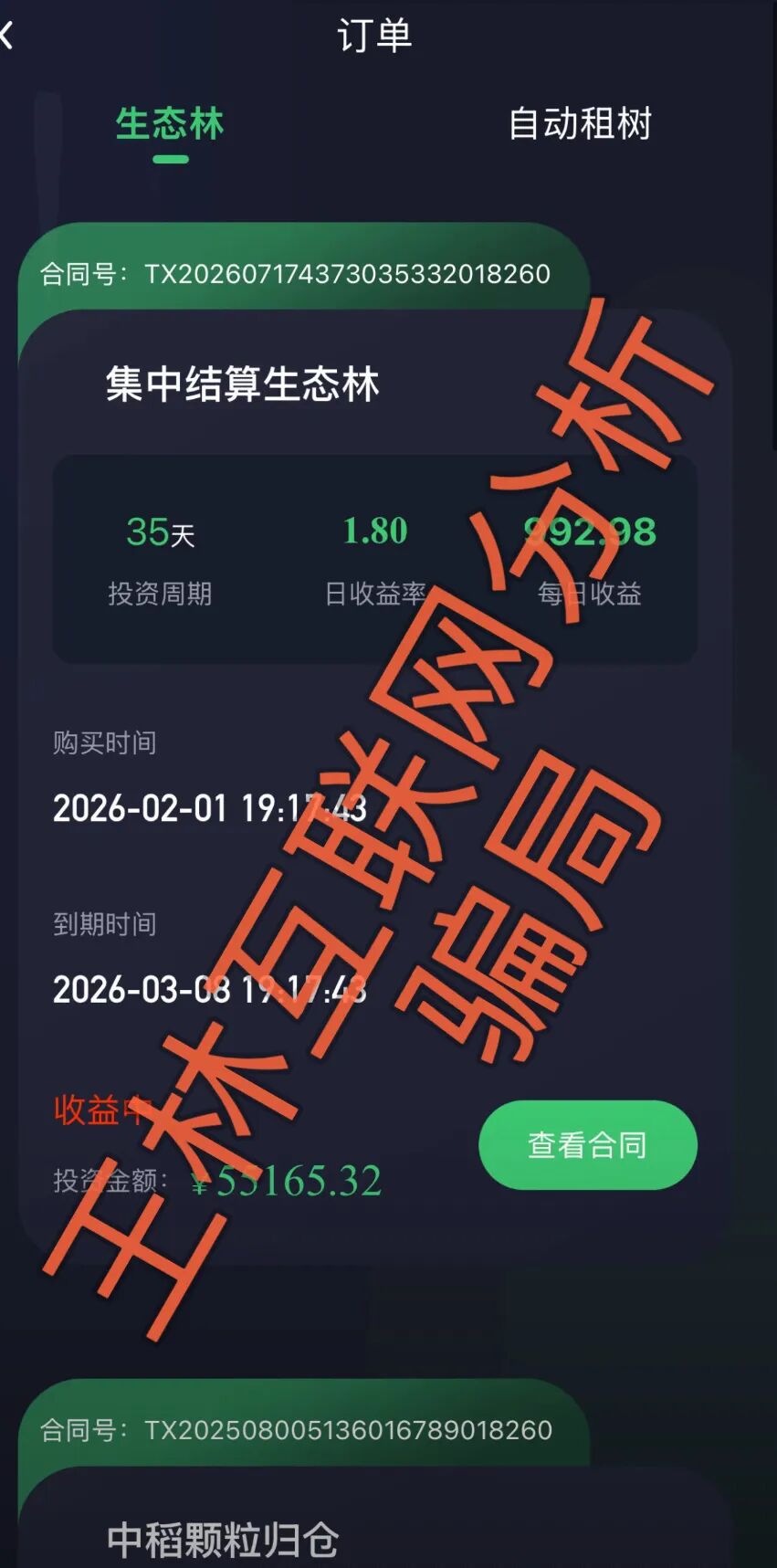The height and width of the screenshot is (1568, 777).
Task: Tap the back arrow in top-left corner
Action: [x=7, y=37]
